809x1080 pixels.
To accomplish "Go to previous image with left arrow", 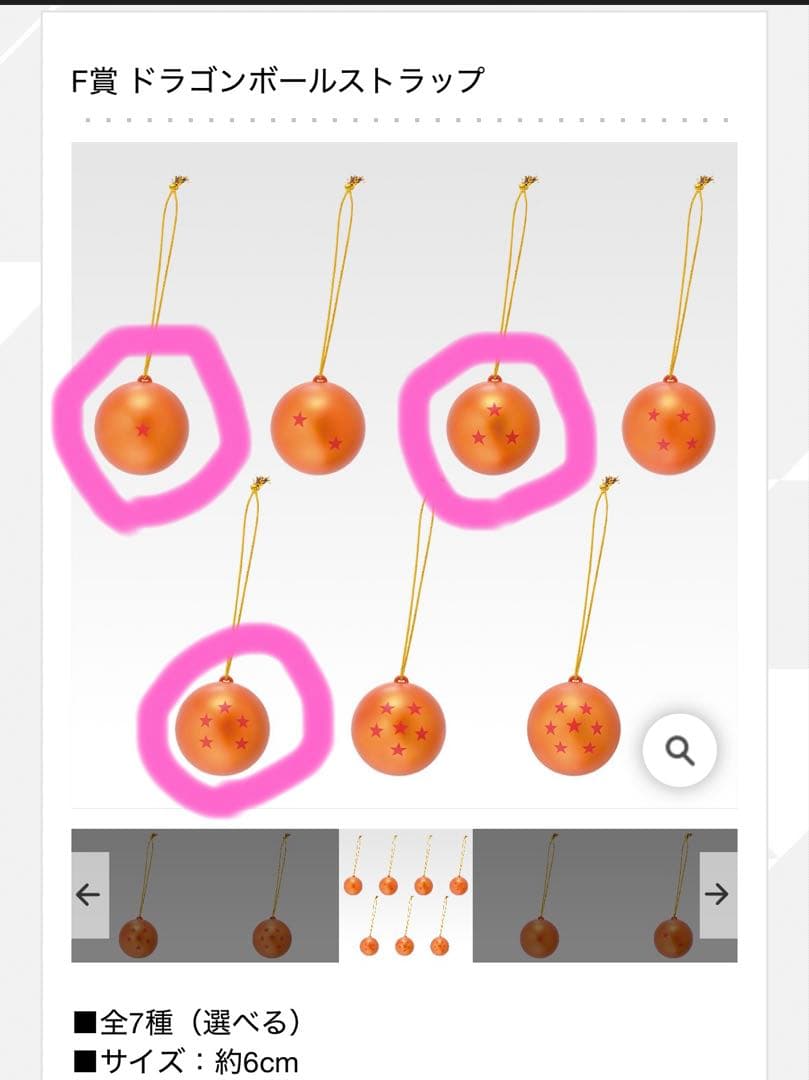I will 90,895.
